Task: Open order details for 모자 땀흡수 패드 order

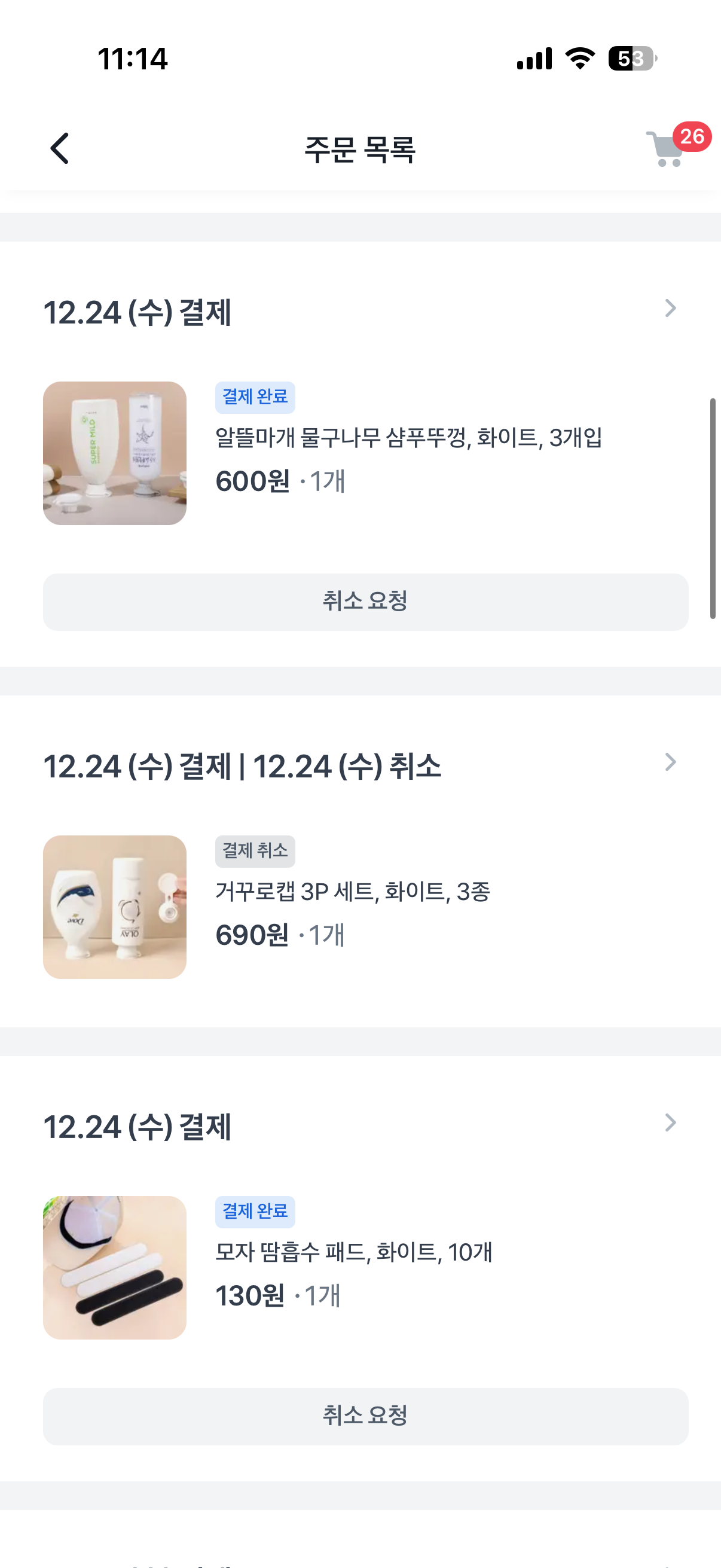Action: pos(670,1123)
